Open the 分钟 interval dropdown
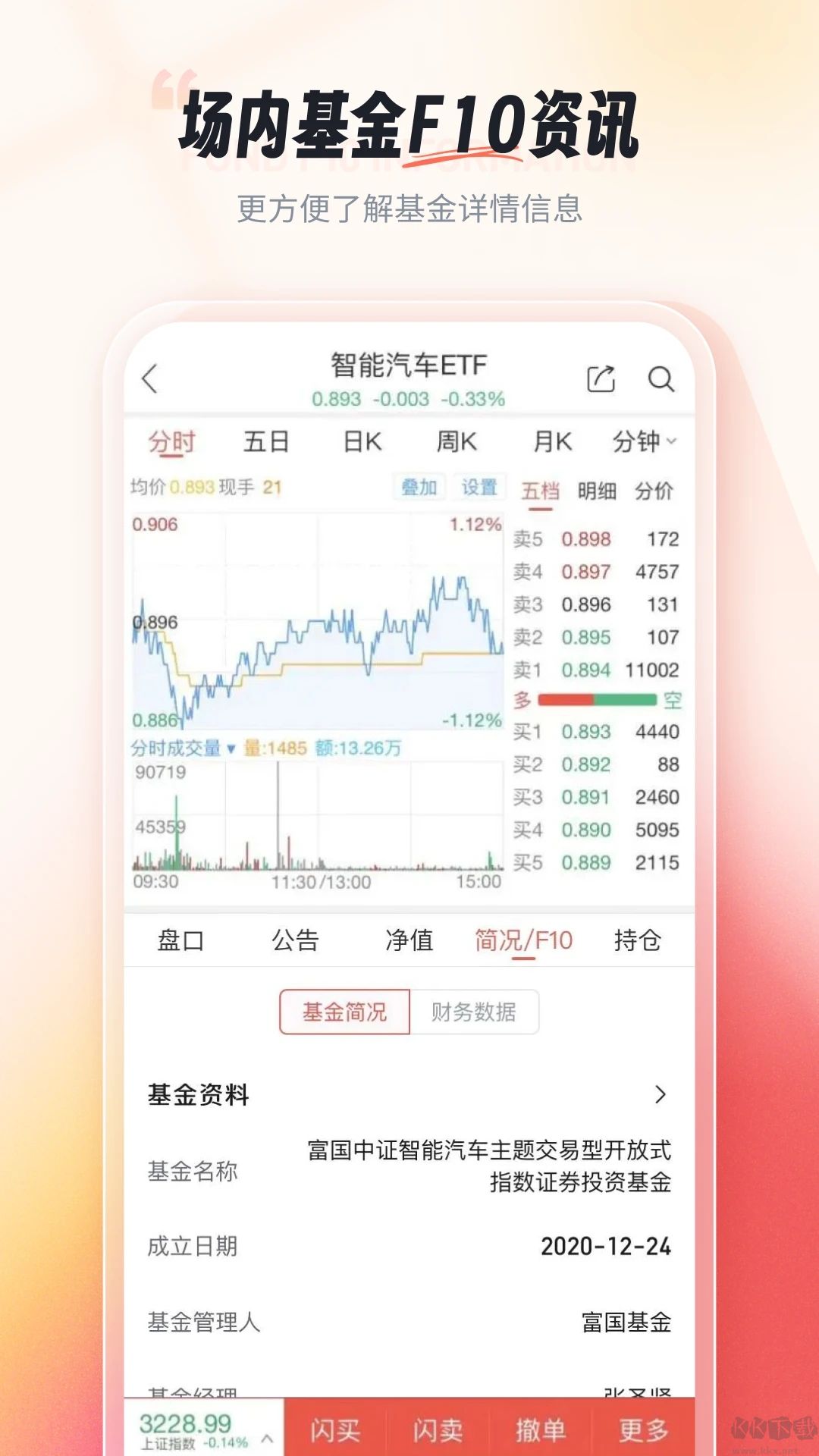819x1456 pixels. pyautogui.click(x=645, y=442)
